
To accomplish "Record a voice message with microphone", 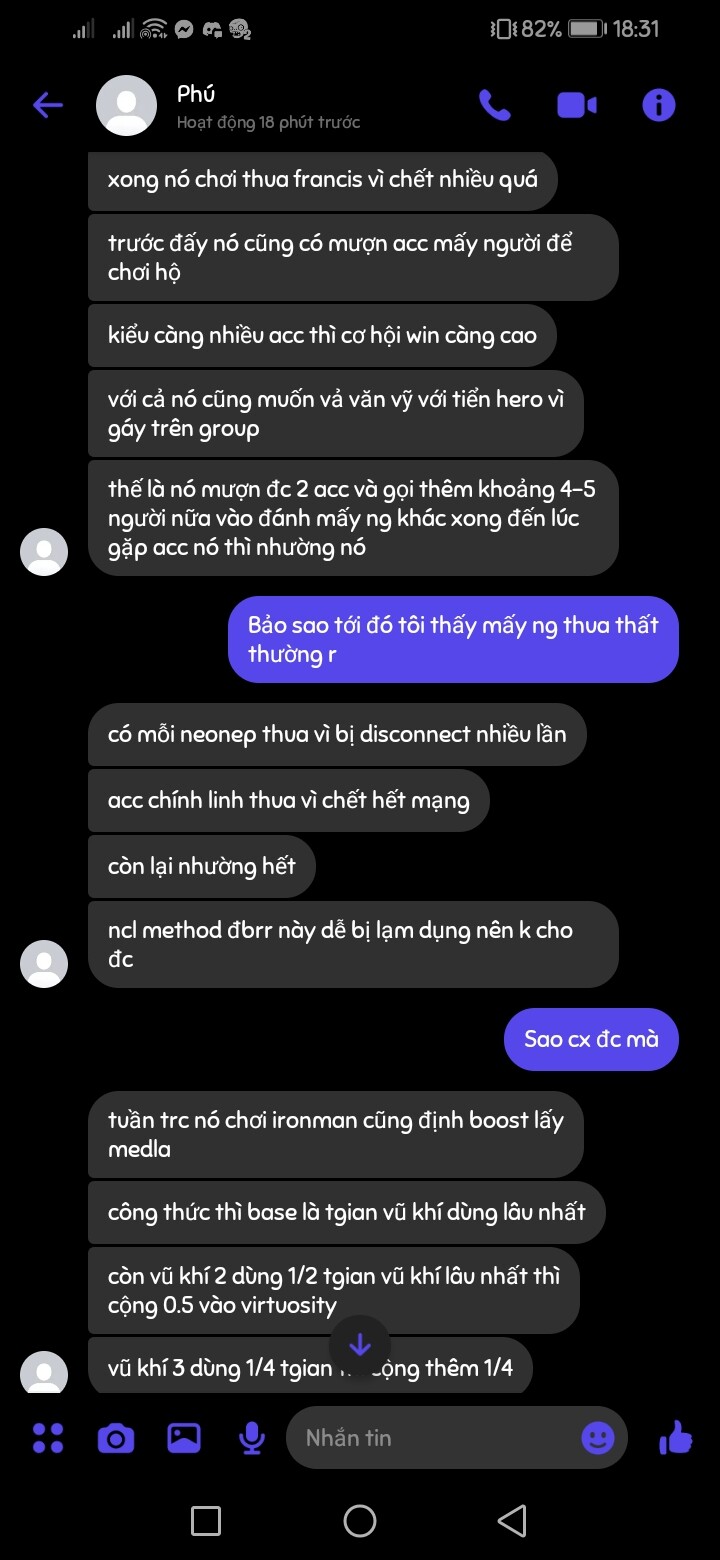I will click(252, 1438).
